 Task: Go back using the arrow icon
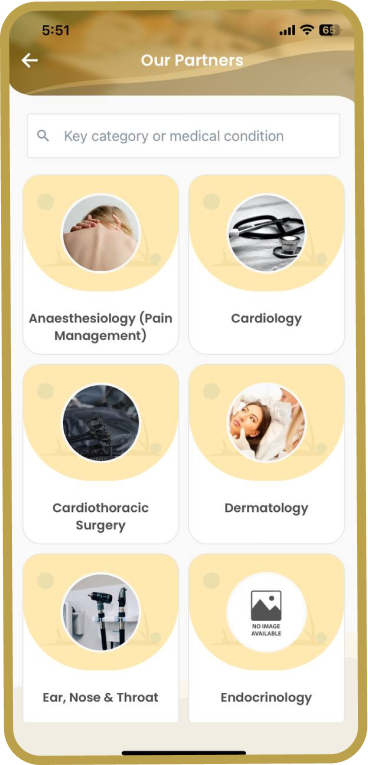30,60
